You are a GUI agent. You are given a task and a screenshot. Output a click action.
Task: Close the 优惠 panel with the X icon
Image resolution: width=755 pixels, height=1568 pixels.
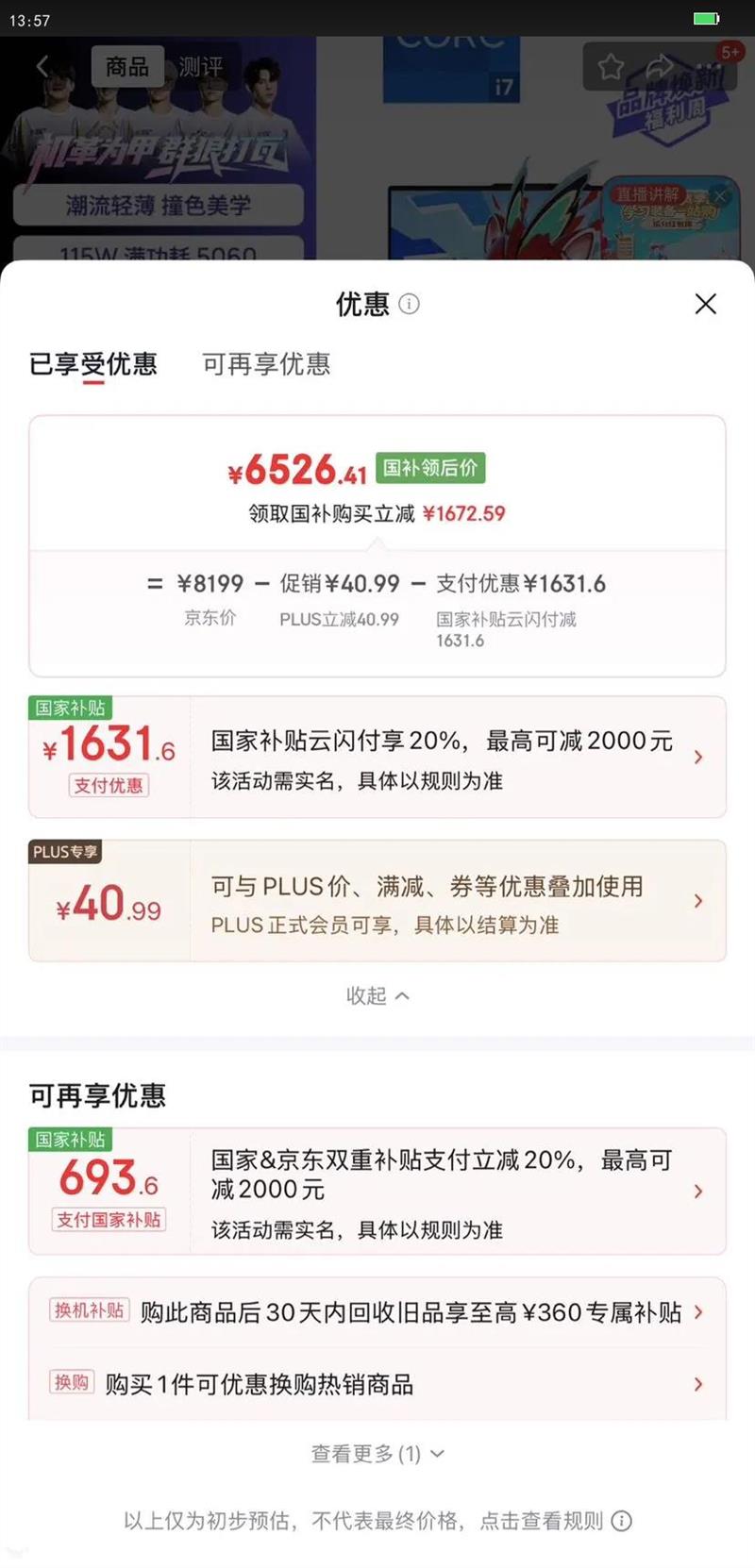(705, 304)
